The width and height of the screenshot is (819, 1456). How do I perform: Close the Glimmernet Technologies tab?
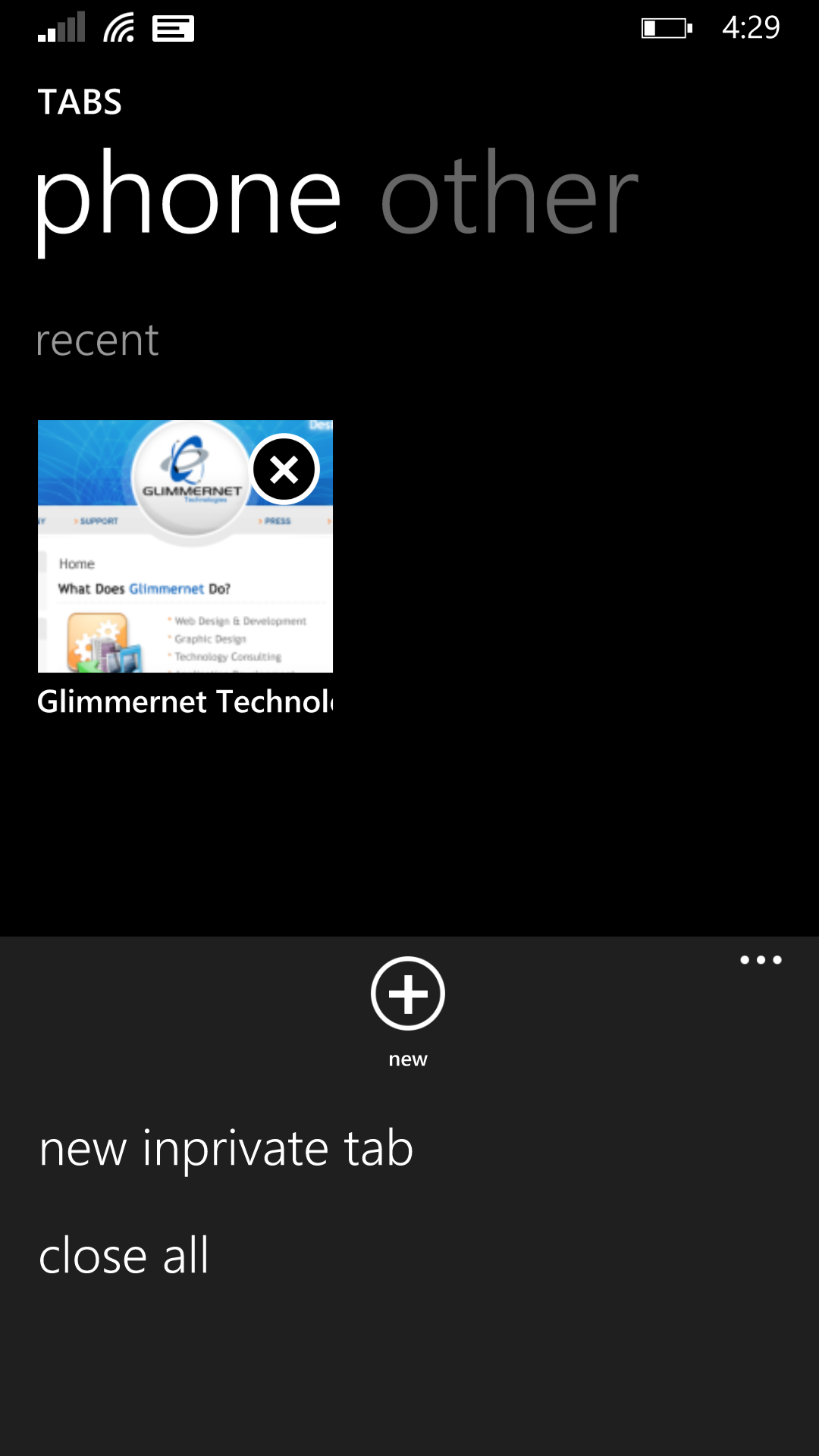(x=284, y=469)
